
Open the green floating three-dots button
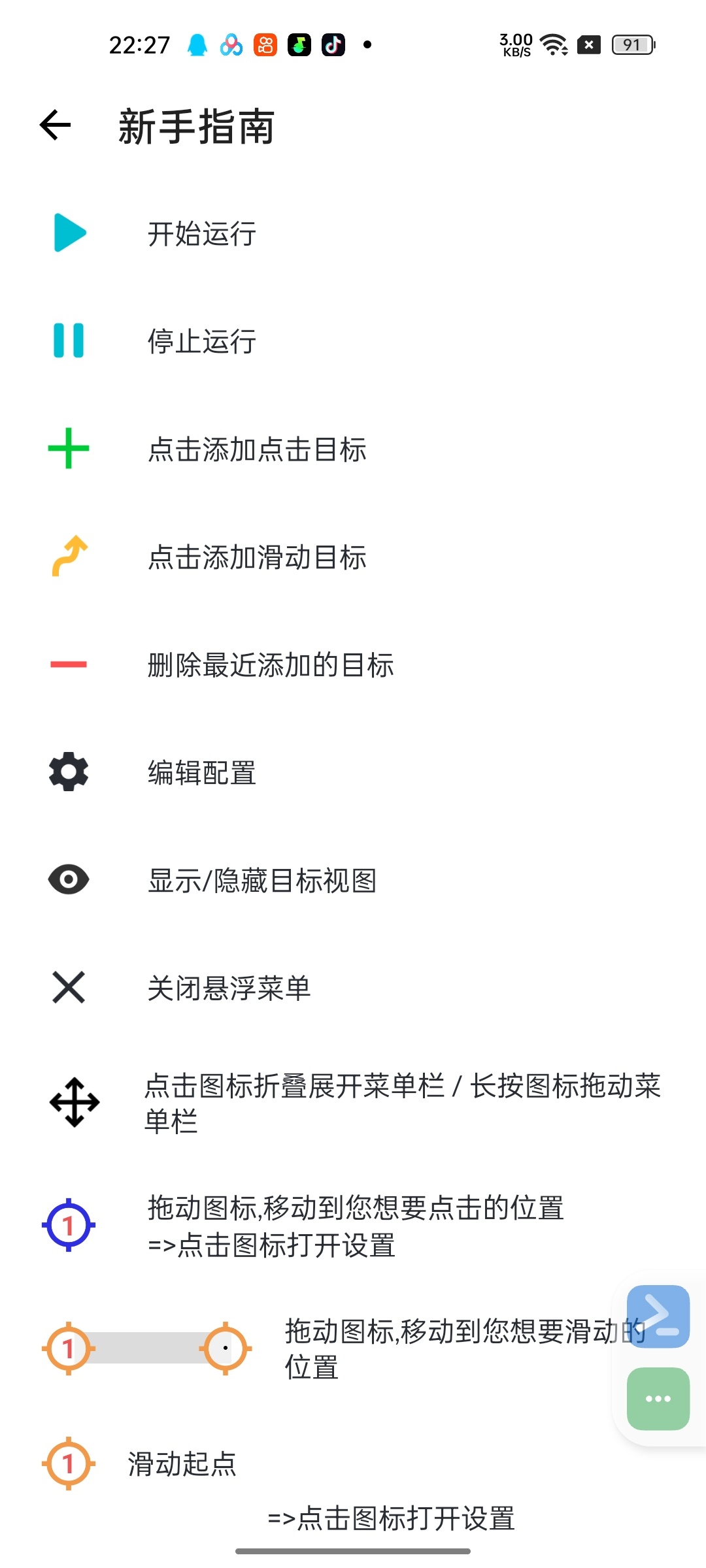point(658,1399)
